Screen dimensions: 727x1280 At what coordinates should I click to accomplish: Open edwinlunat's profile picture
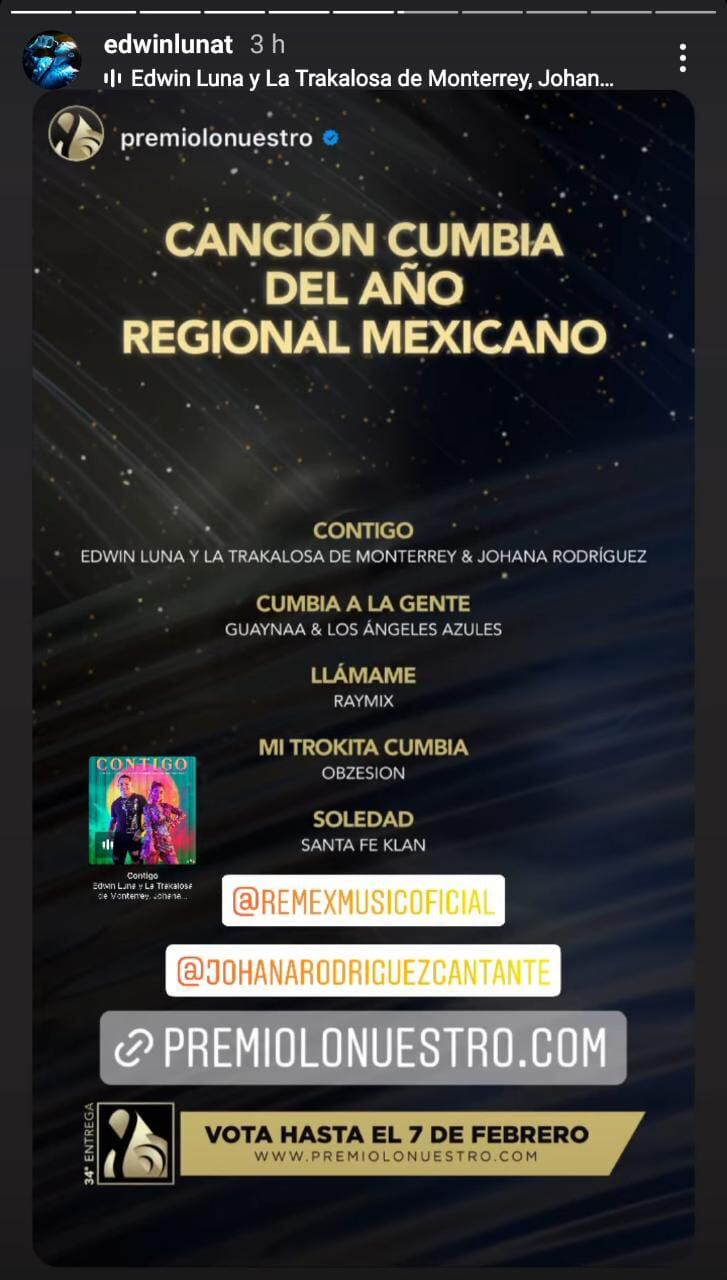52,60
